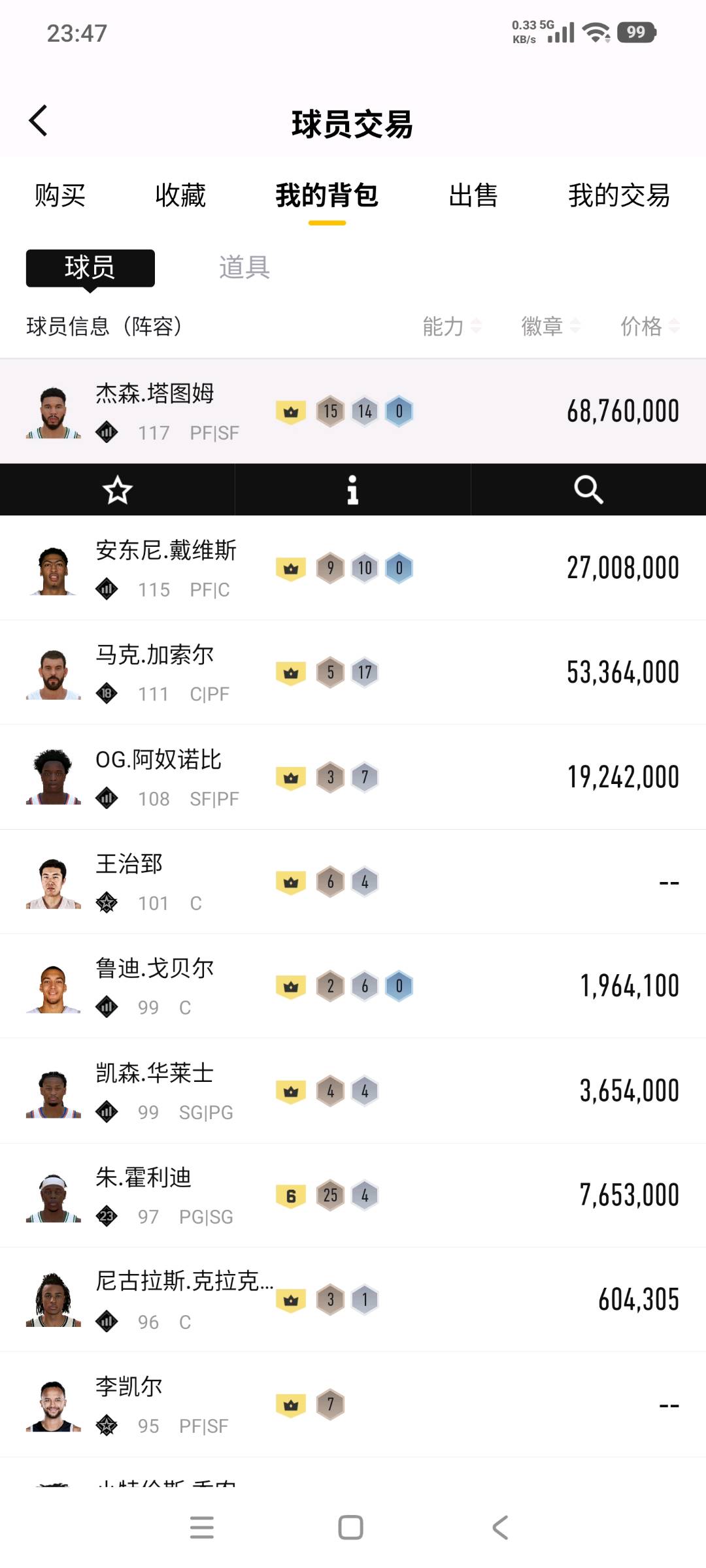The height and width of the screenshot is (1568, 706).
Task: Open the 收藏 tab
Action: [x=180, y=195]
